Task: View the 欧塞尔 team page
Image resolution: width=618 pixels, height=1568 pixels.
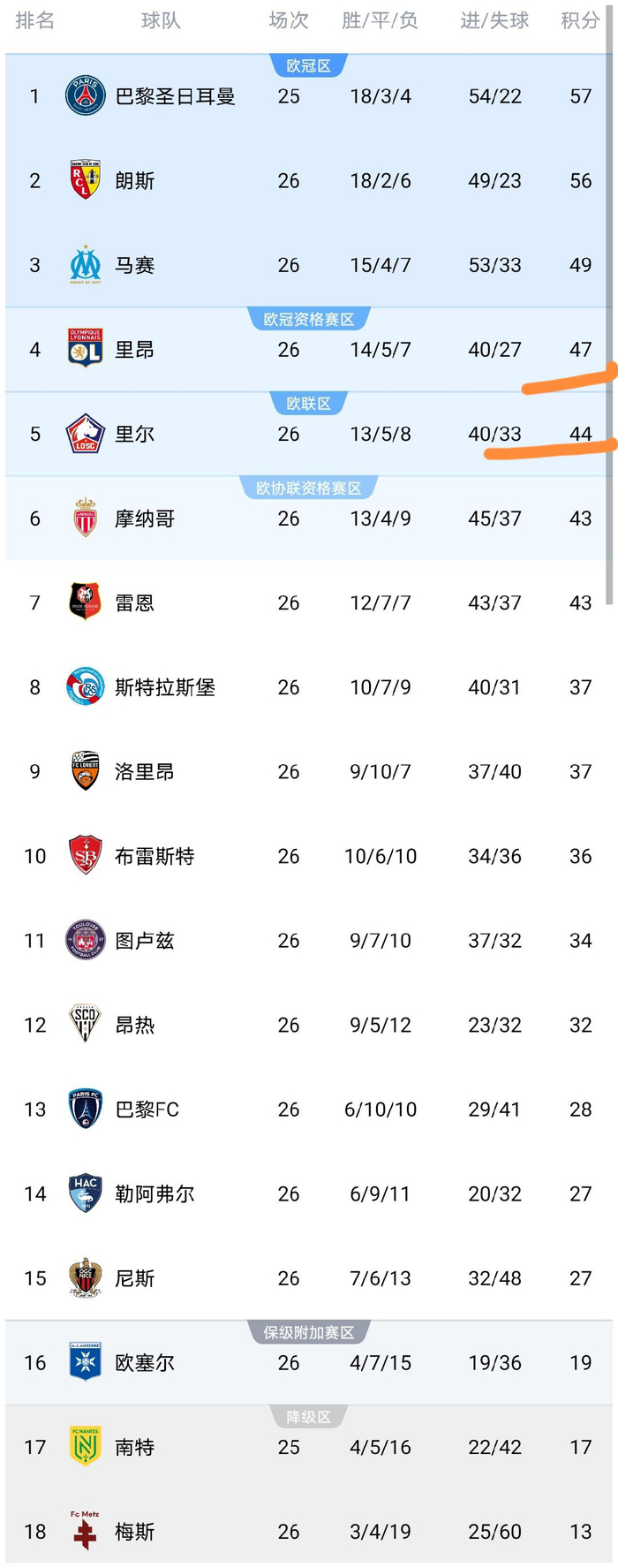Action: pyautogui.click(x=144, y=1363)
